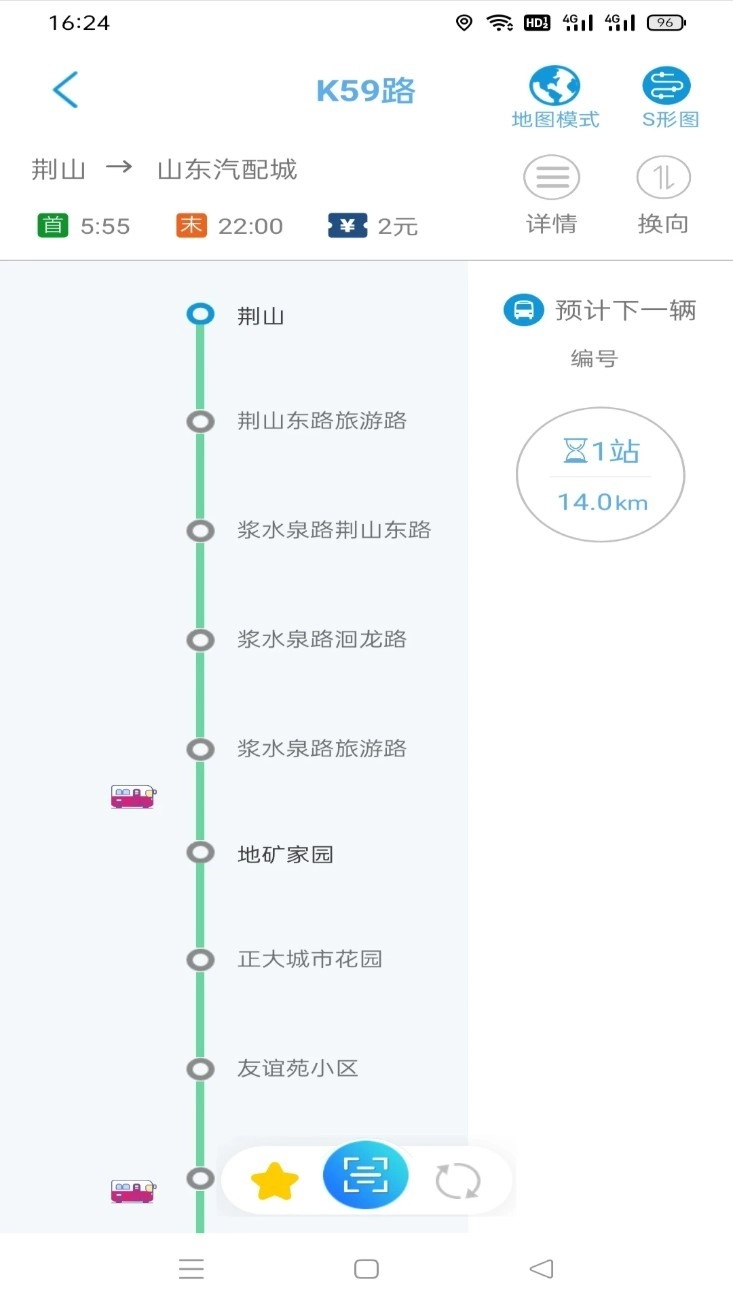Viewport: 733px width, 1305px height.
Task: Select the 友谊苑小区 stop name
Action: [297, 1068]
